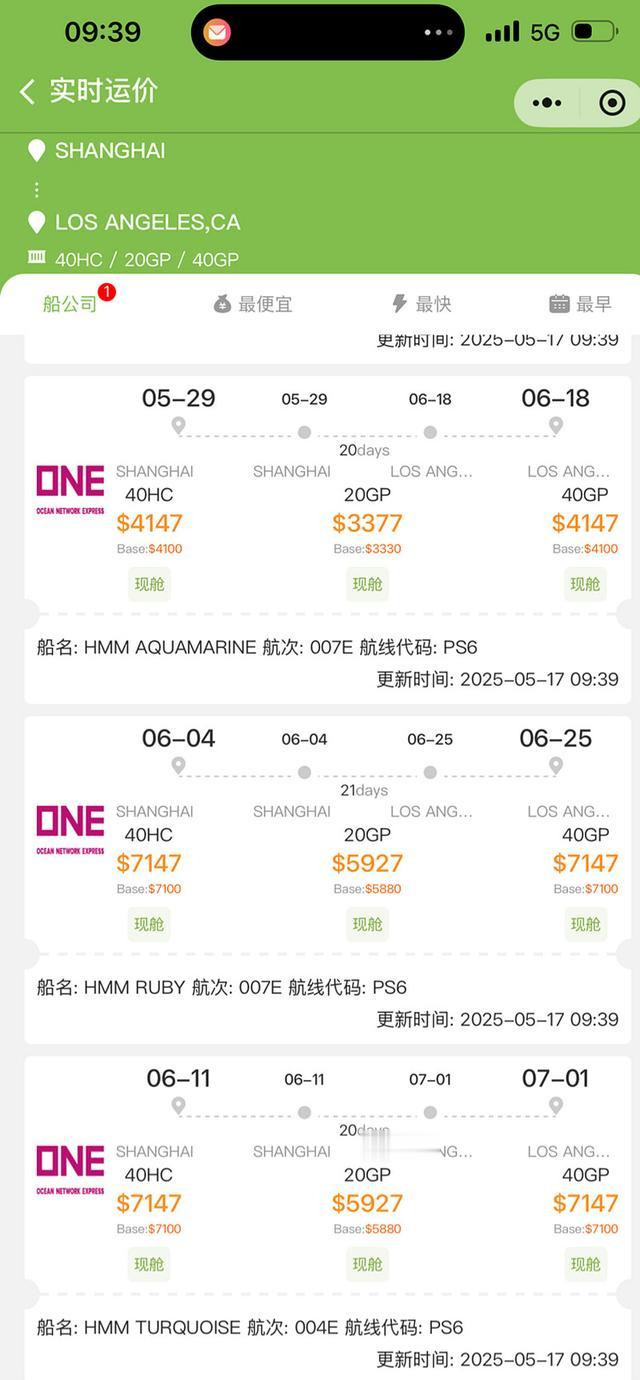
Task: Sort by 最早
Action: click(x=580, y=304)
